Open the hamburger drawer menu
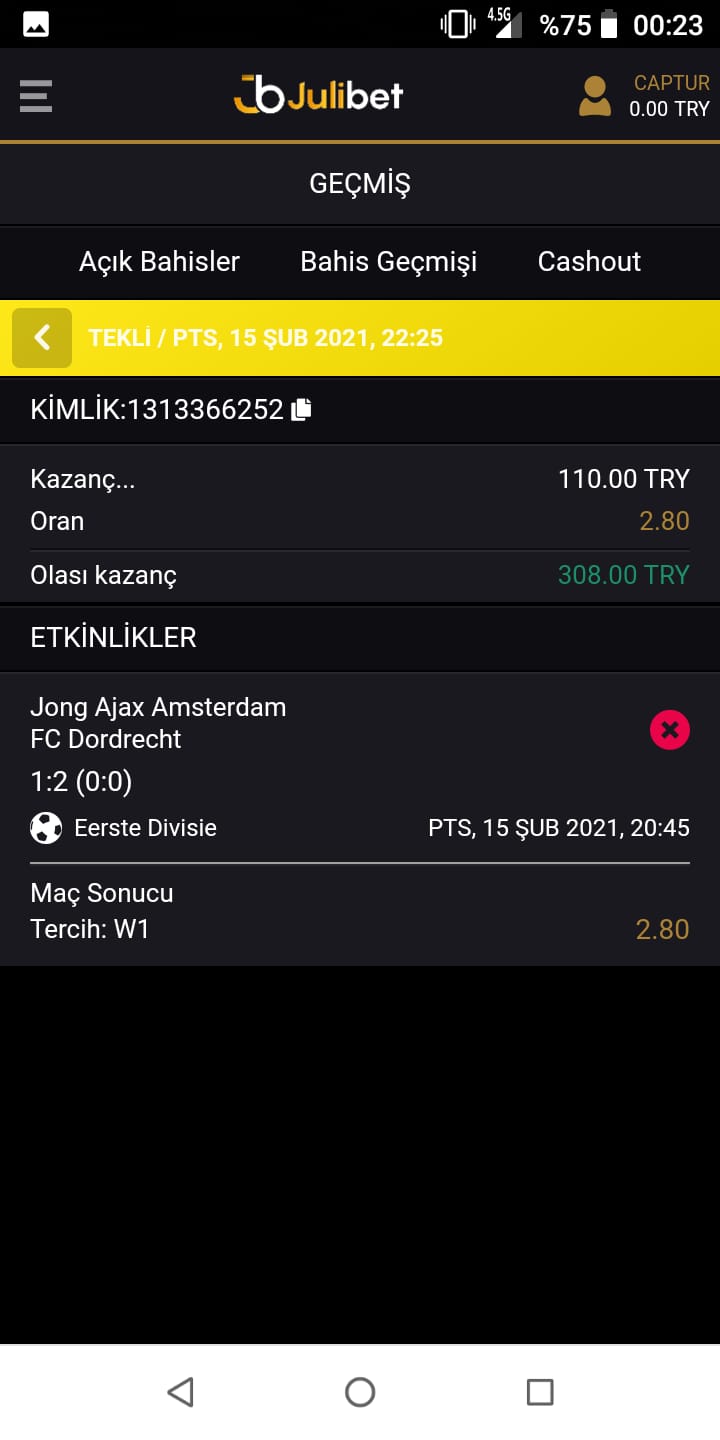This screenshot has width=720, height=1440. 36,96
